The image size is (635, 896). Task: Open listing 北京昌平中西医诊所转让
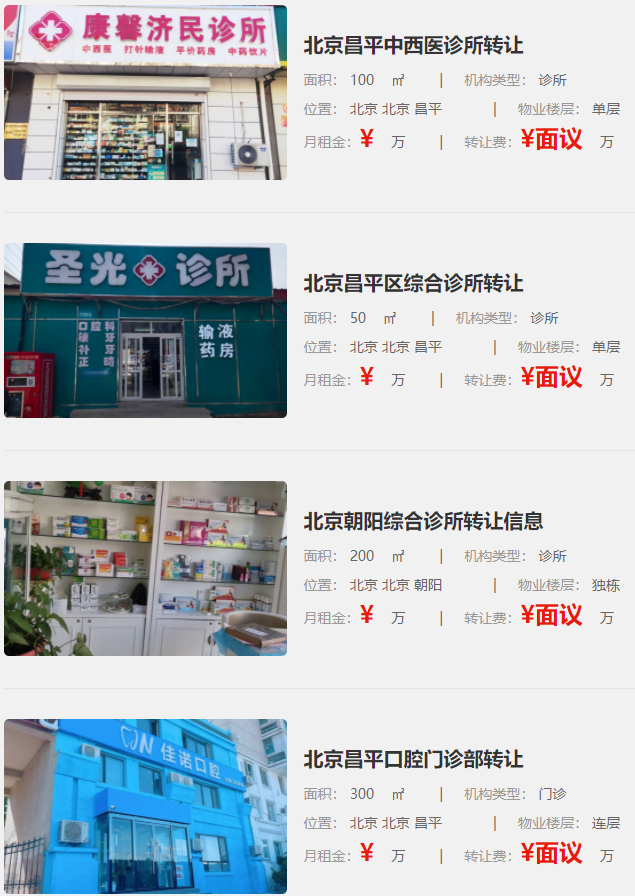point(413,45)
